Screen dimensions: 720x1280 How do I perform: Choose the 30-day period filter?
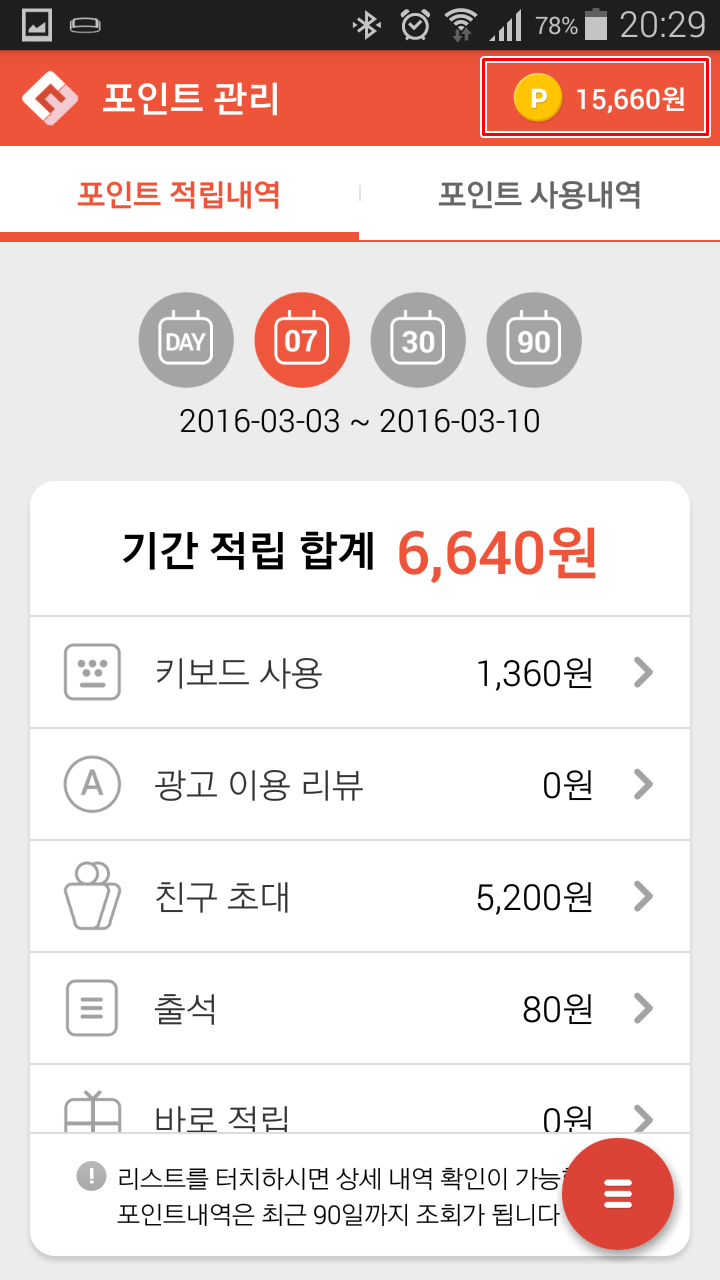(418, 341)
